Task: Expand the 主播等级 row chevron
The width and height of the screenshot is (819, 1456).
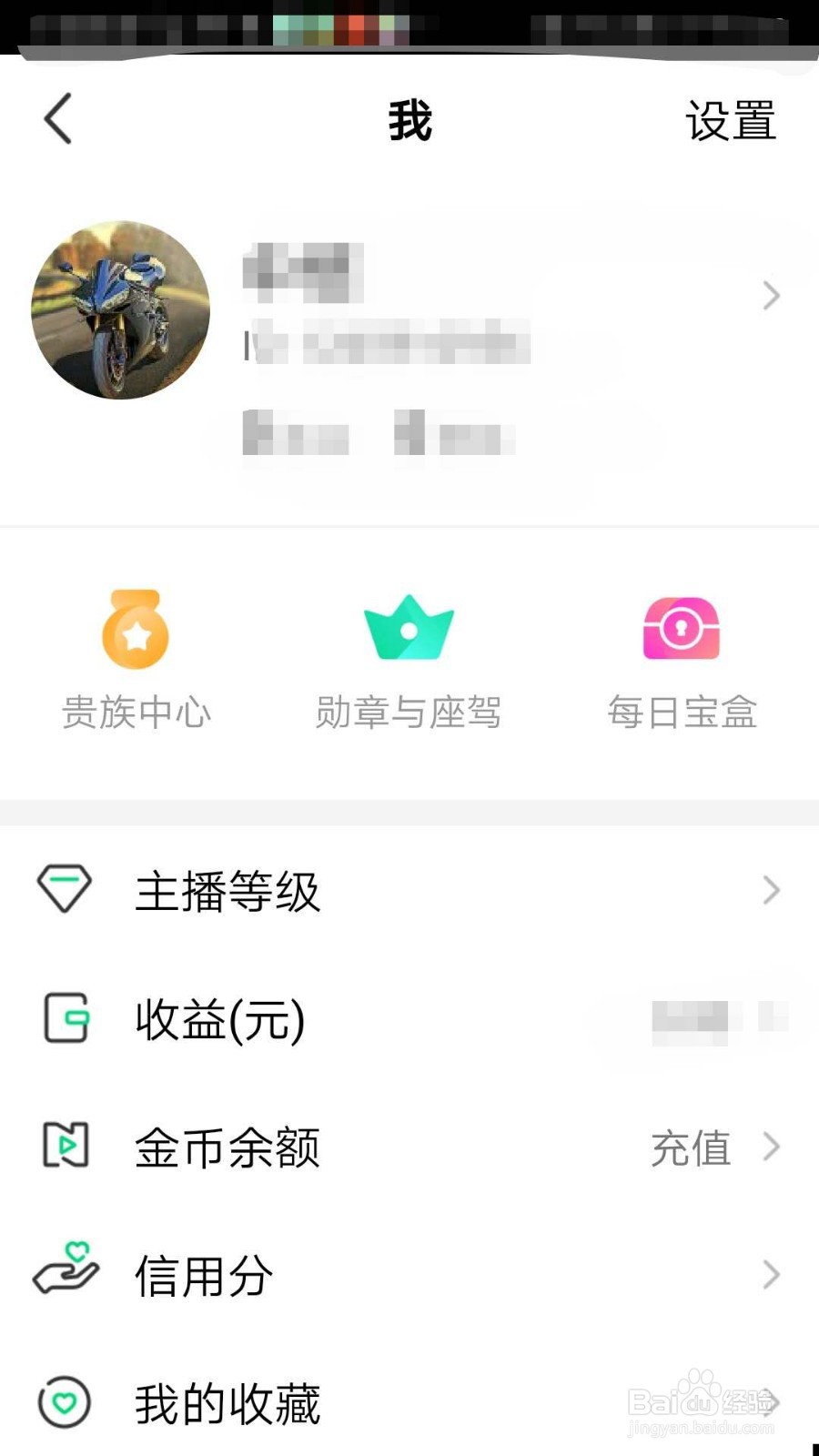Action: coord(772,889)
